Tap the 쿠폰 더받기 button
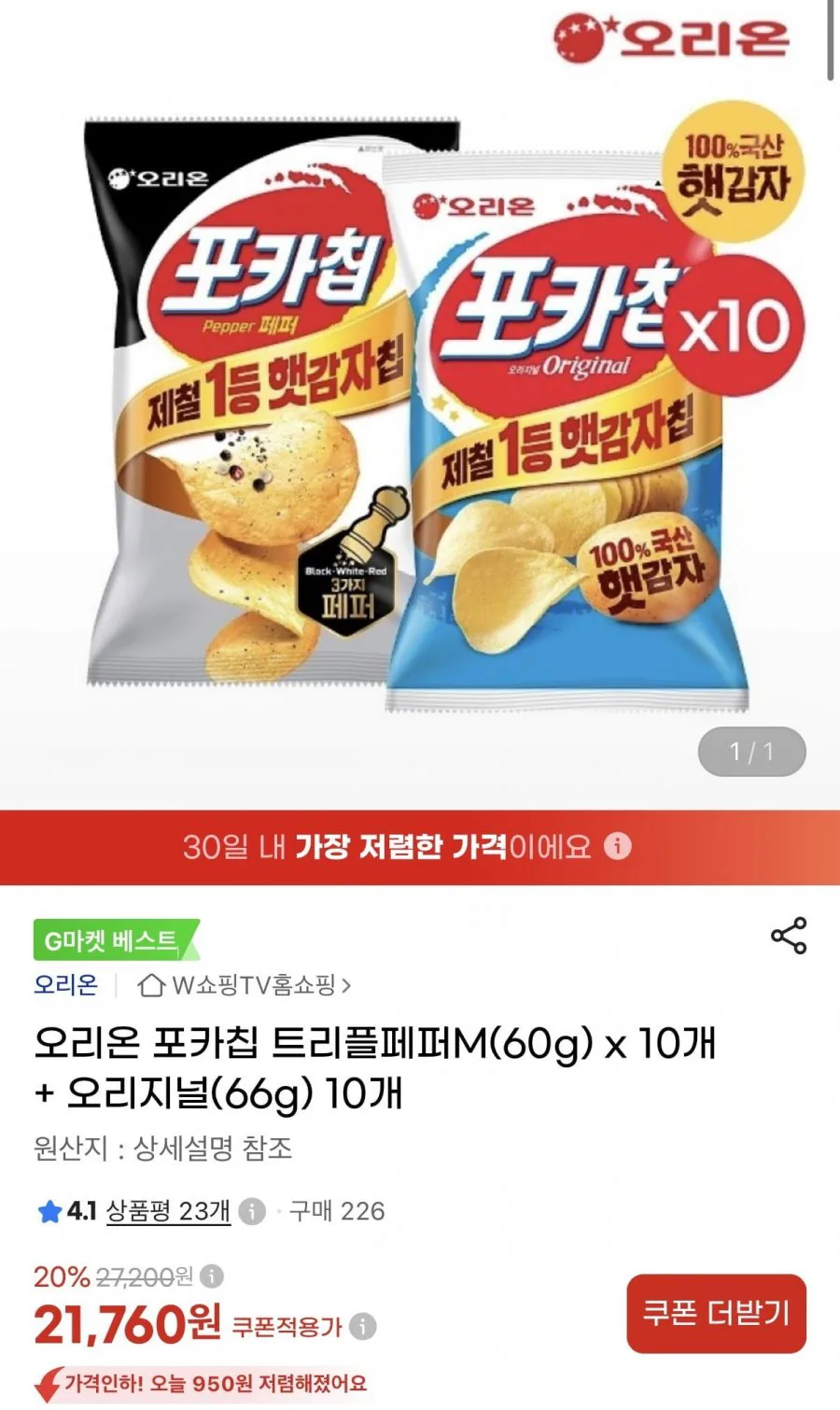 click(716, 1313)
